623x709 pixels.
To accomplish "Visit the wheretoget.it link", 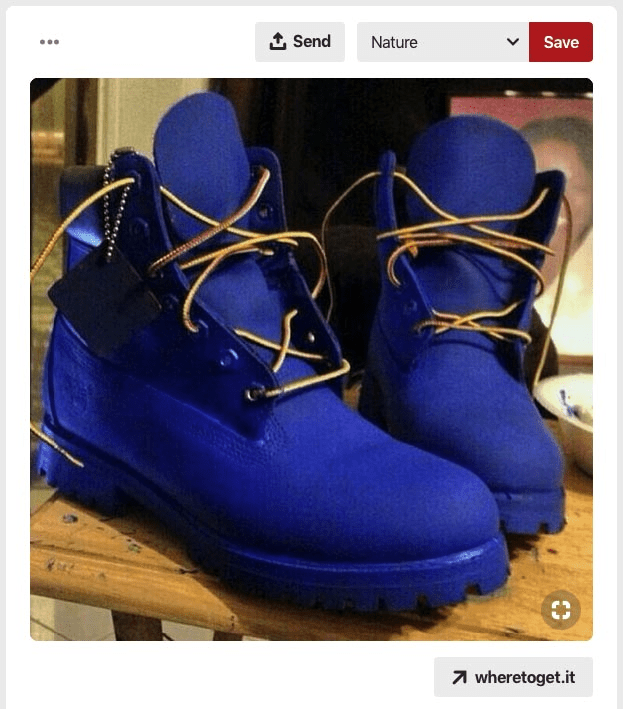I will (513, 677).
